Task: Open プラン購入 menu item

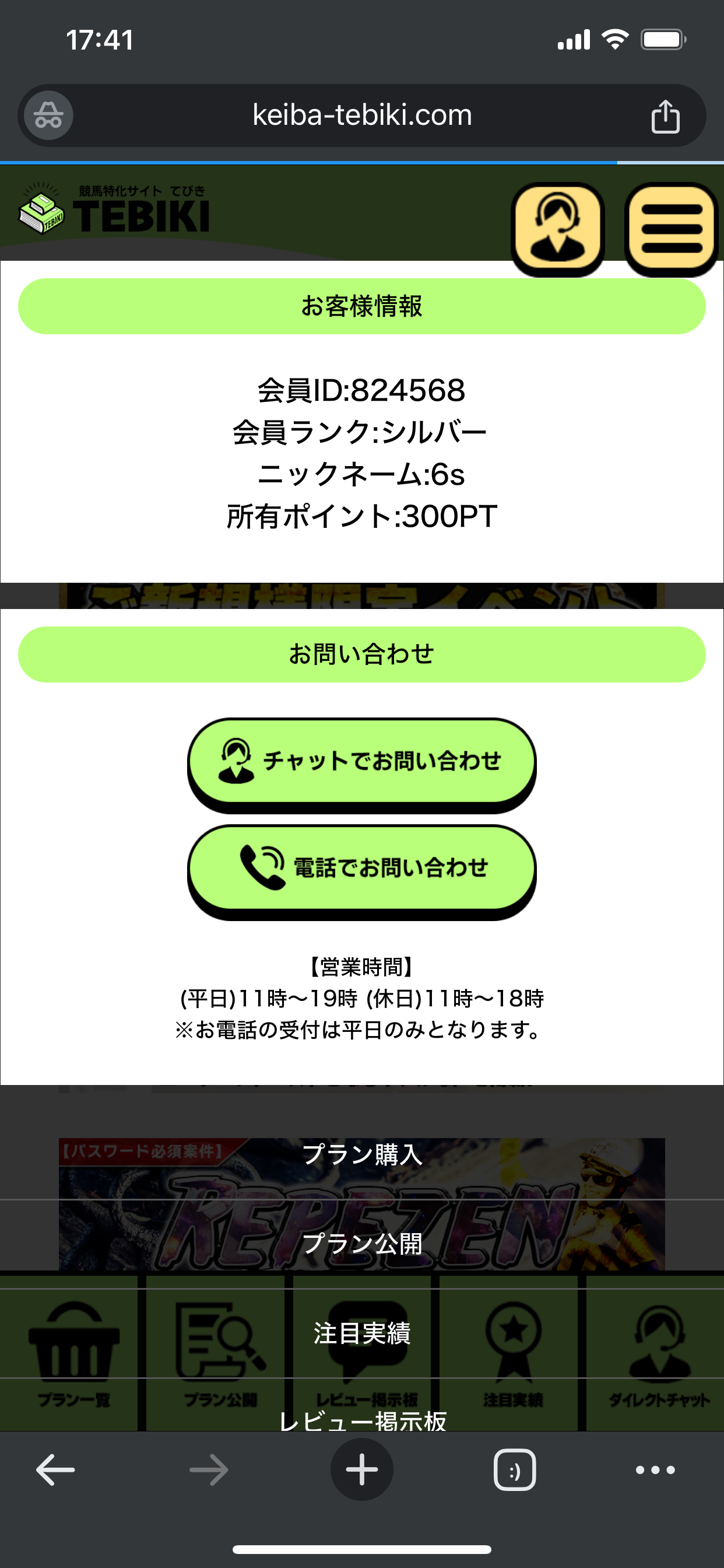Action: click(362, 1154)
